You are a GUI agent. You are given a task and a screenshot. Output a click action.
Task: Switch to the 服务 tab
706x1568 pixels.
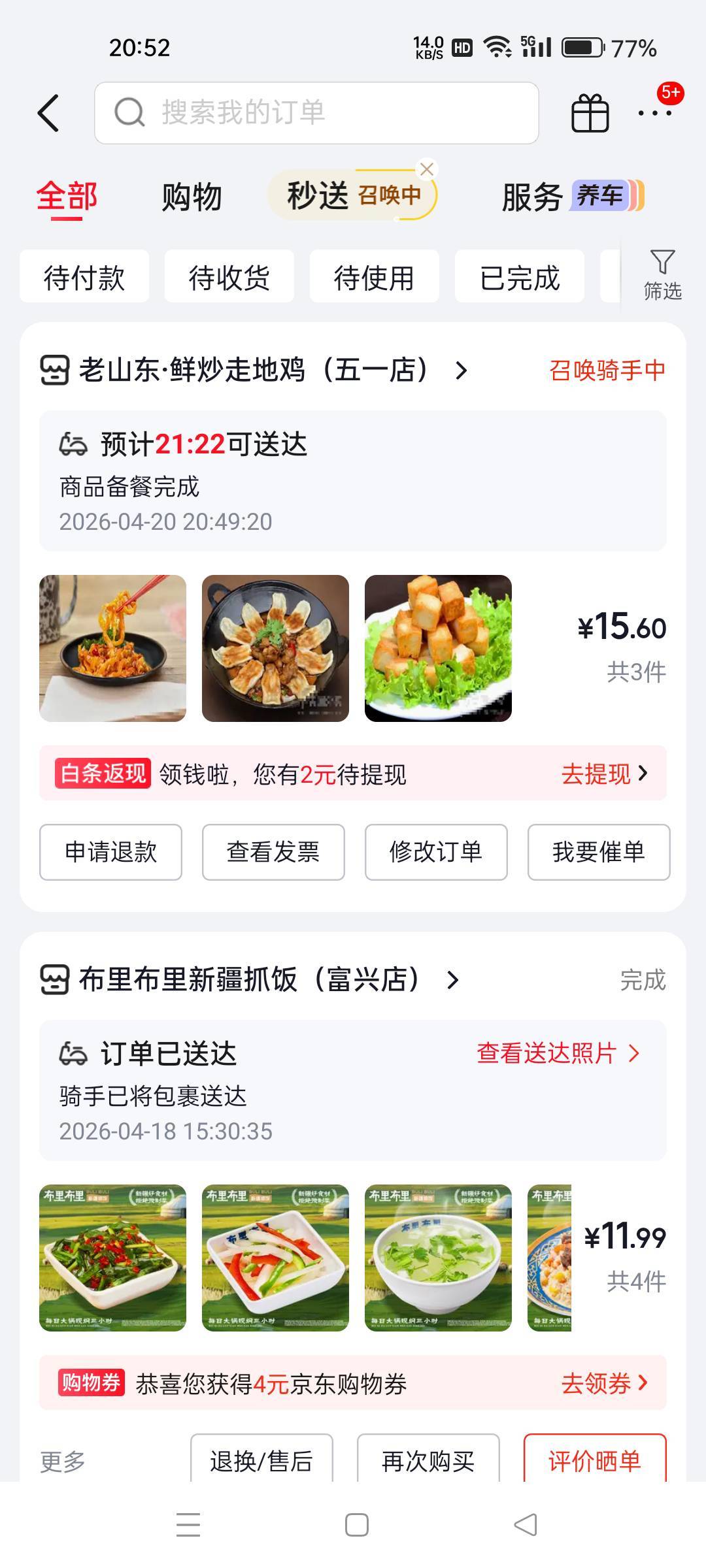tap(532, 197)
